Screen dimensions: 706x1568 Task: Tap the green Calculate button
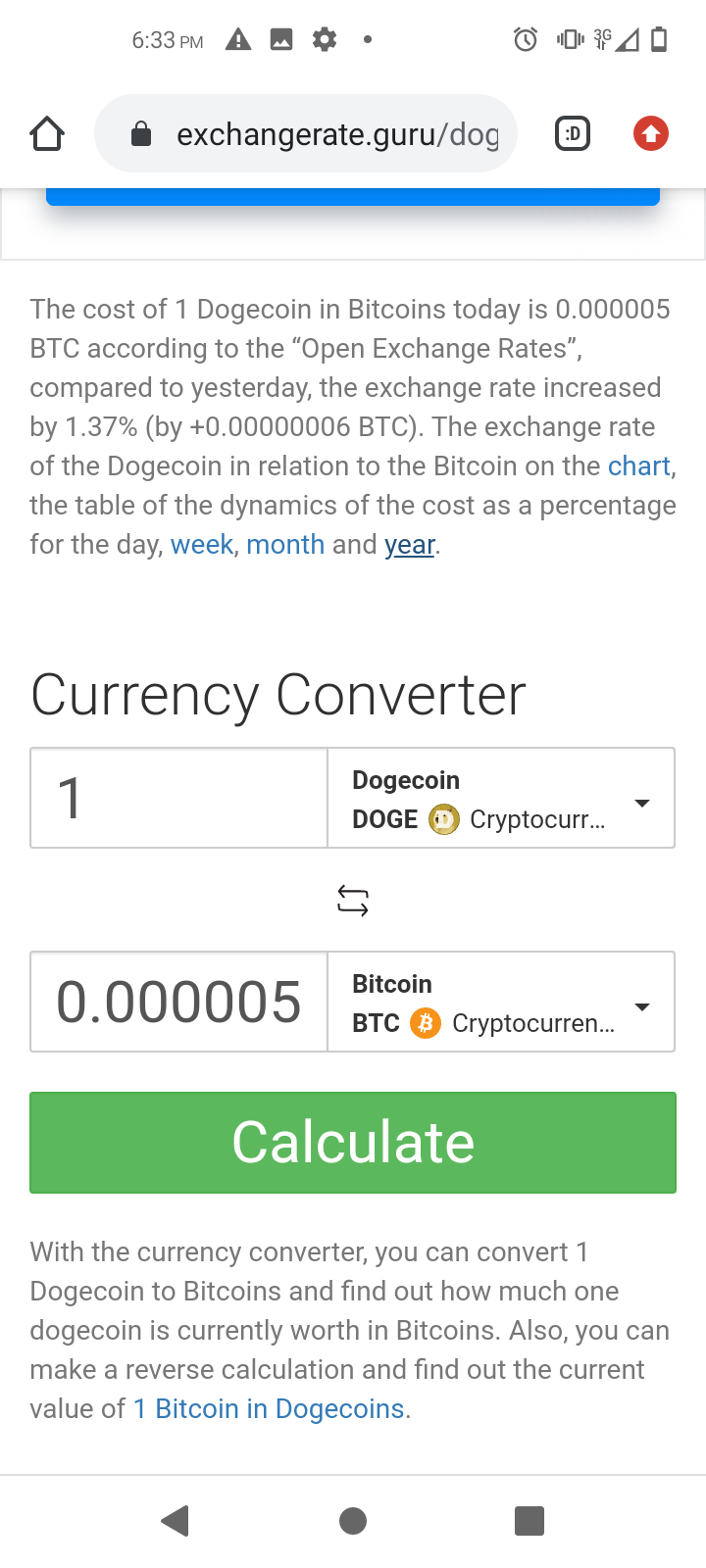[353, 1143]
